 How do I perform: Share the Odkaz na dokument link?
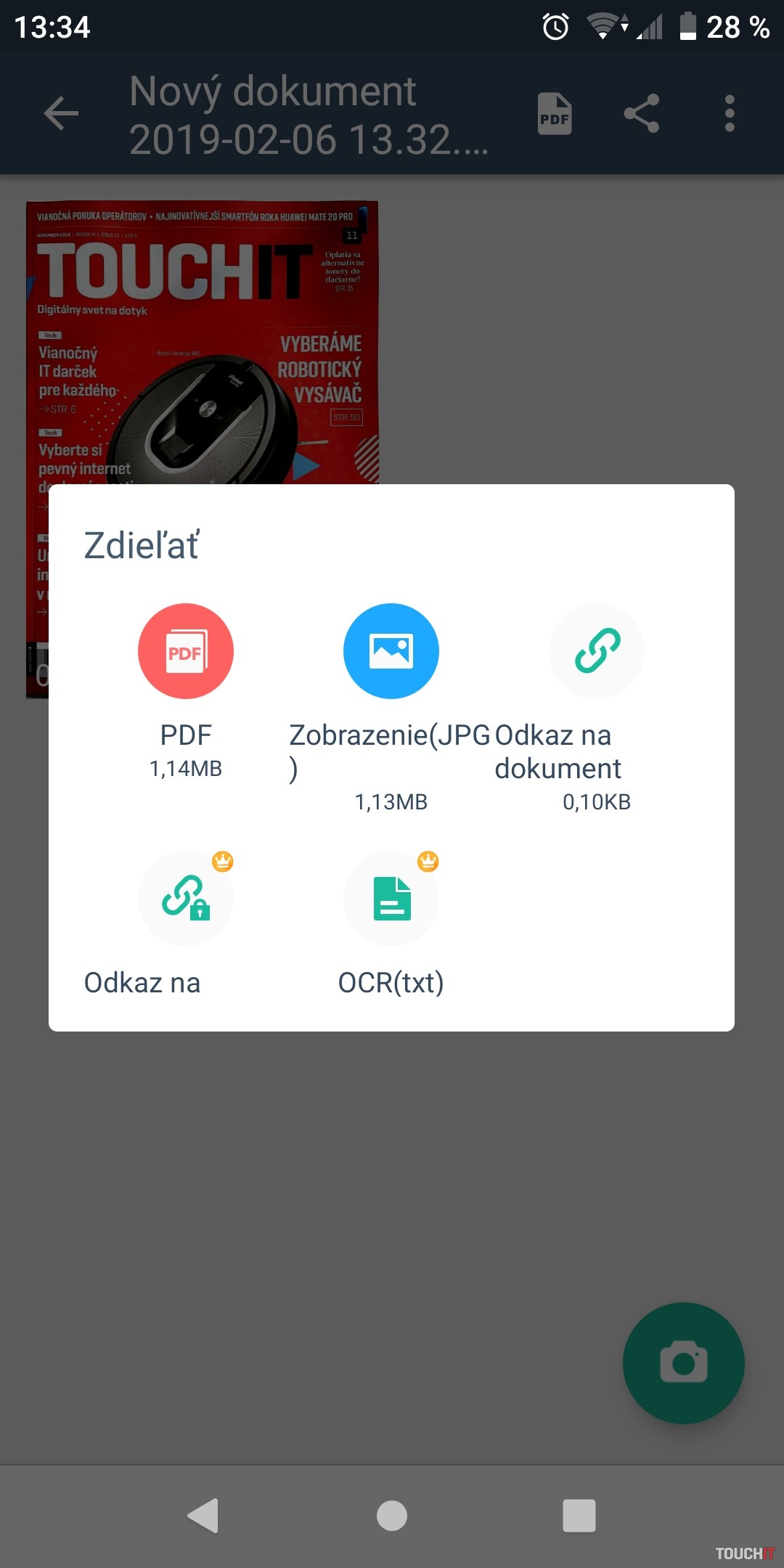tap(596, 651)
